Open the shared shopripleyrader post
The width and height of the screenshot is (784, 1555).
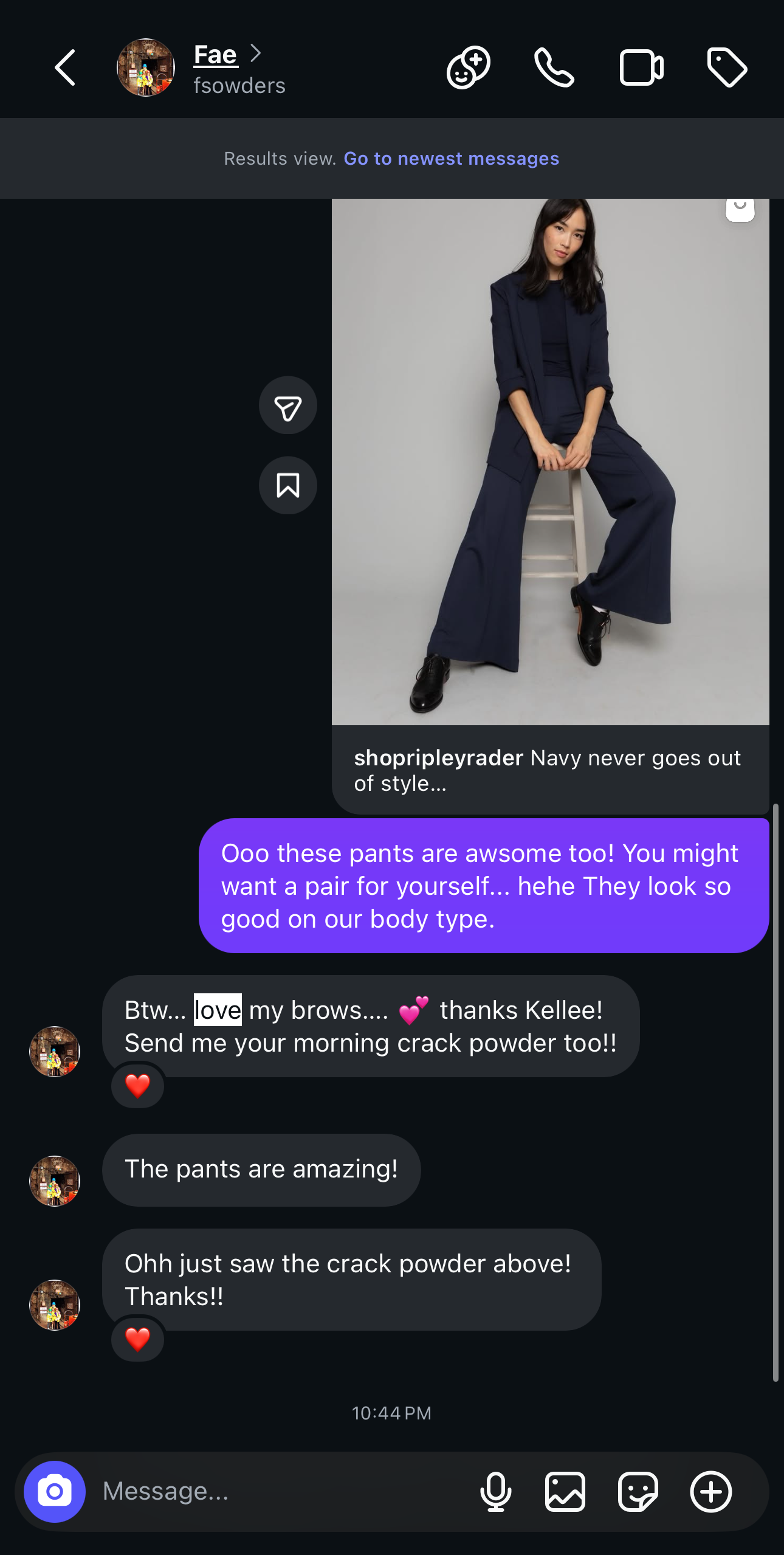click(550, 462)
